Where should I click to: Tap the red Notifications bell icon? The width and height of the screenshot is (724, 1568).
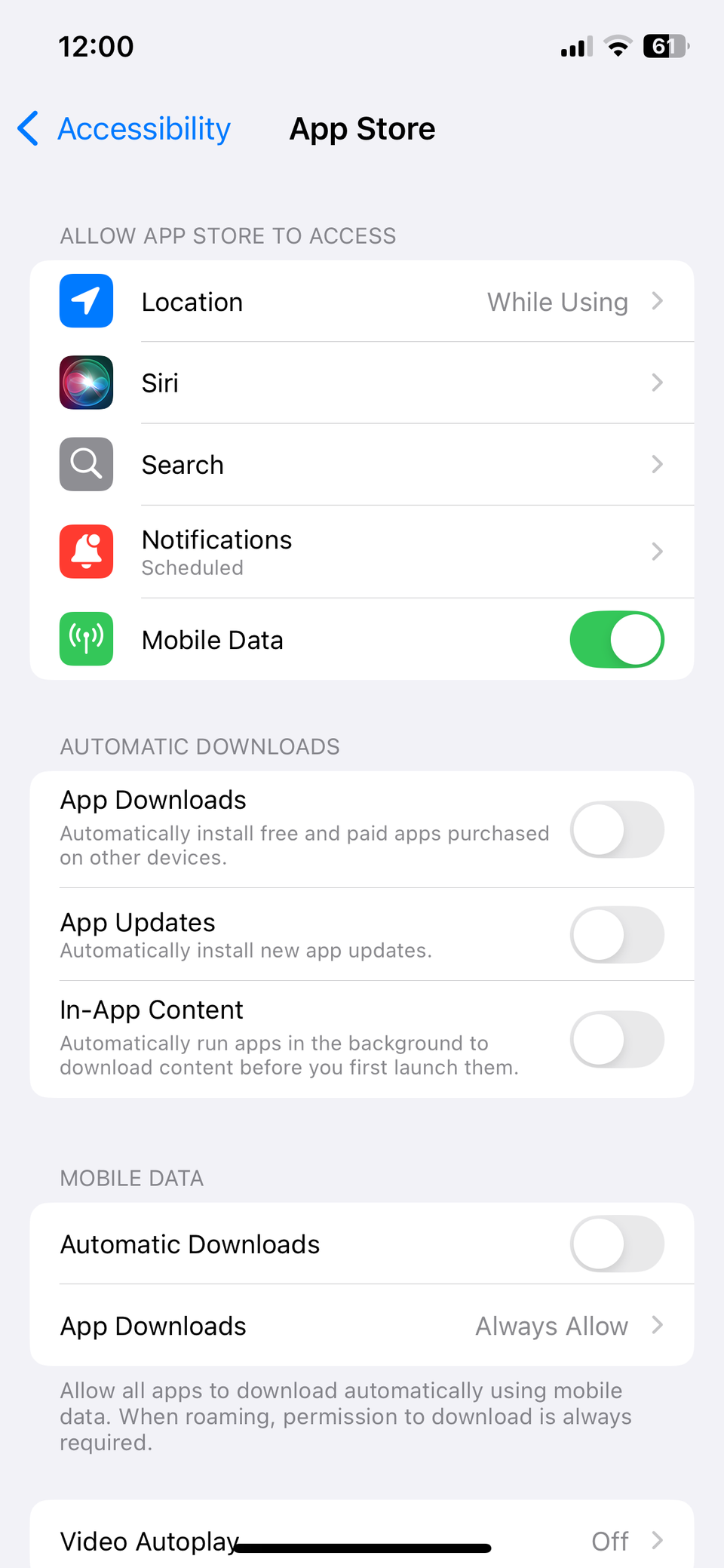click(x=86, y=552)
